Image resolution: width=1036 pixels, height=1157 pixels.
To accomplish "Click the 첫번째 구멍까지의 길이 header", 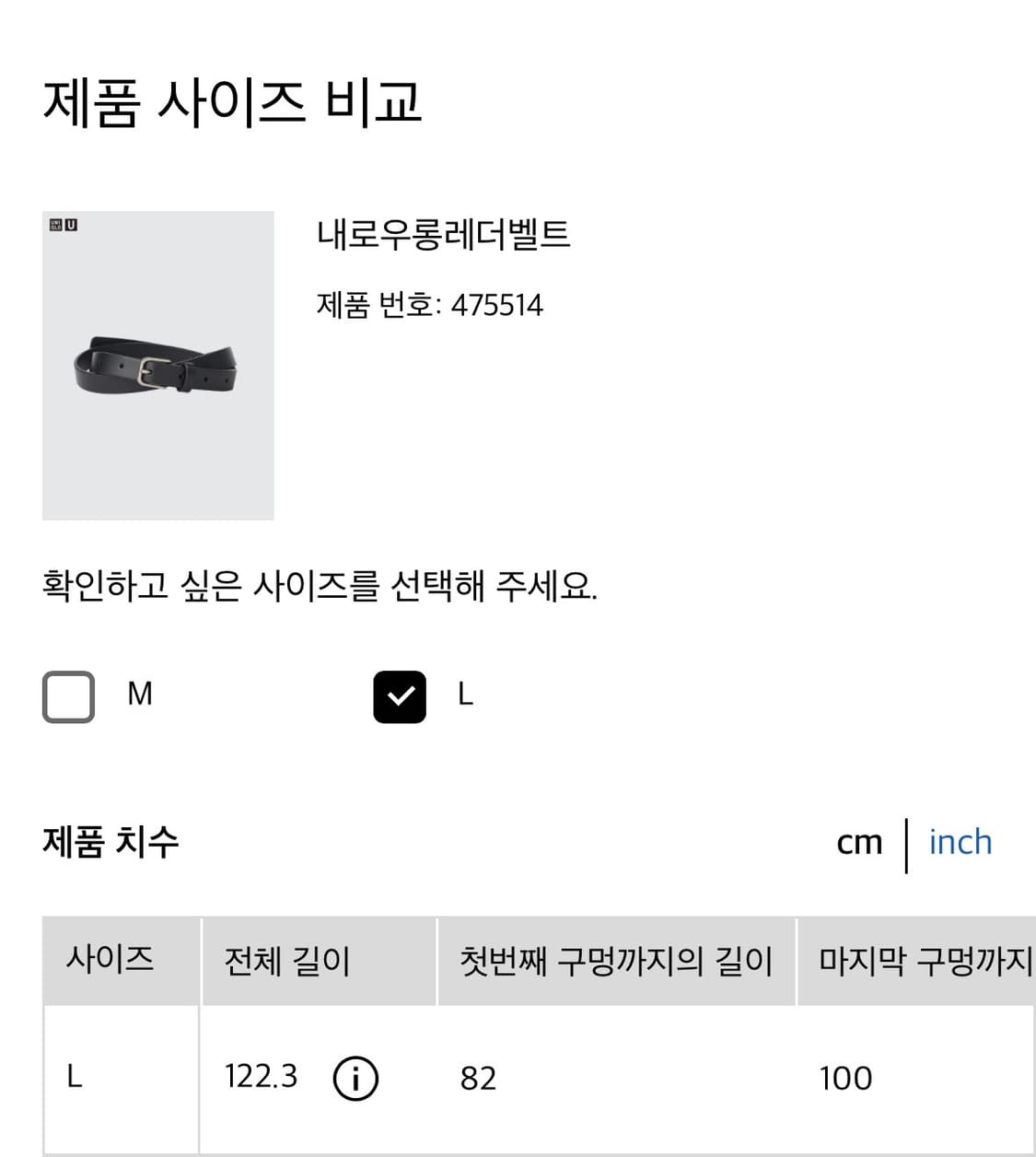I will tap(617, 961).
